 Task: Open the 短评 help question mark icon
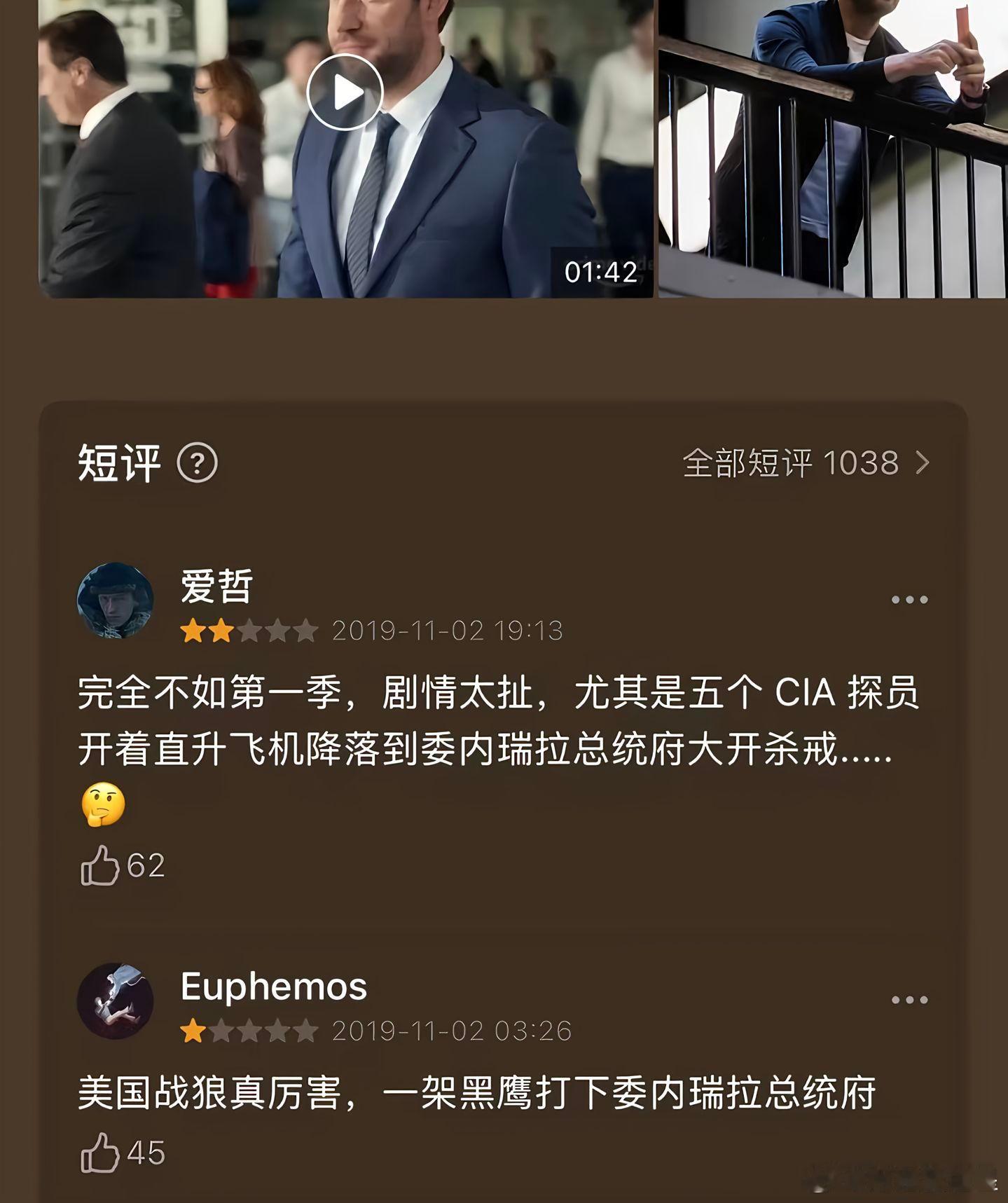[x=197, y=462]
